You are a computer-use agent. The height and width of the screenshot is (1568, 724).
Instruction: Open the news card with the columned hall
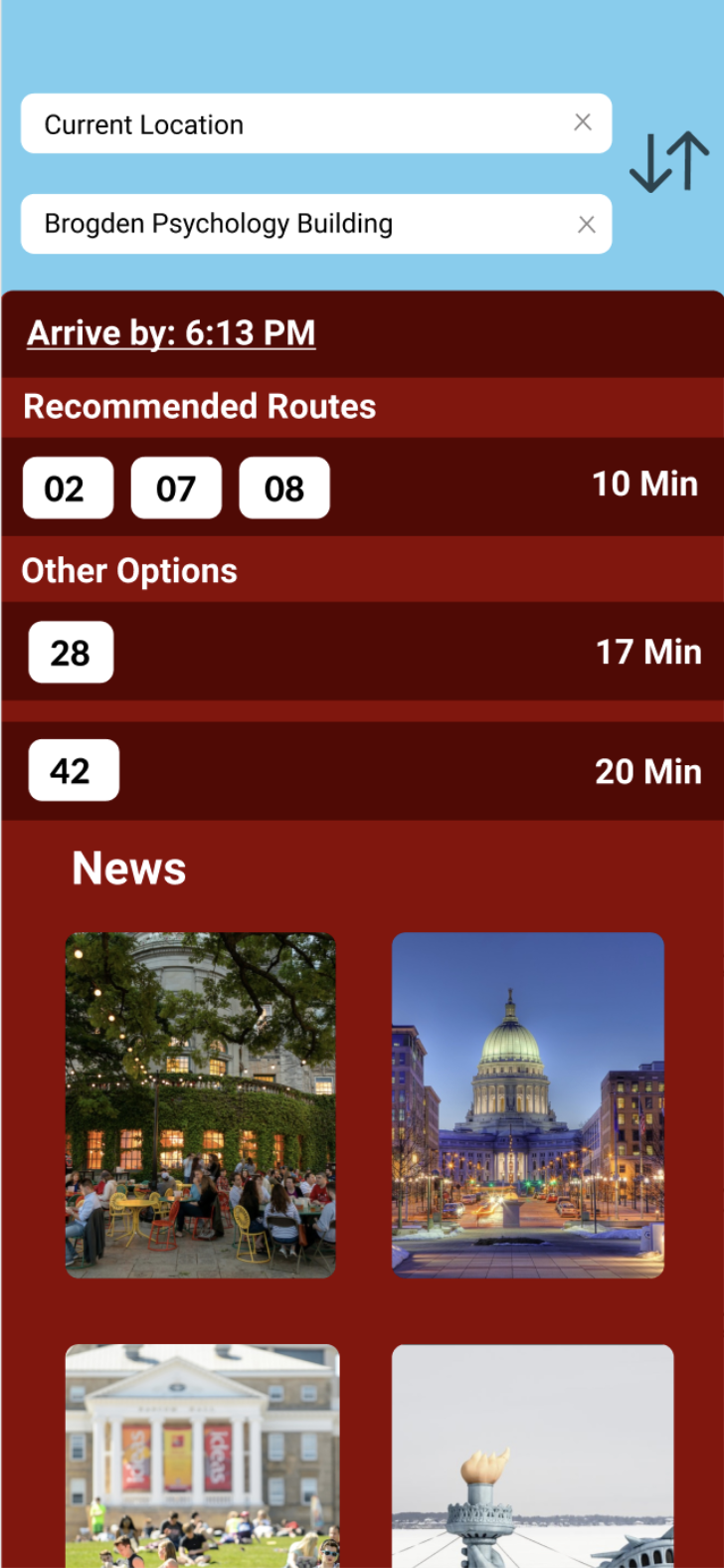click(x=203, y=1455)
